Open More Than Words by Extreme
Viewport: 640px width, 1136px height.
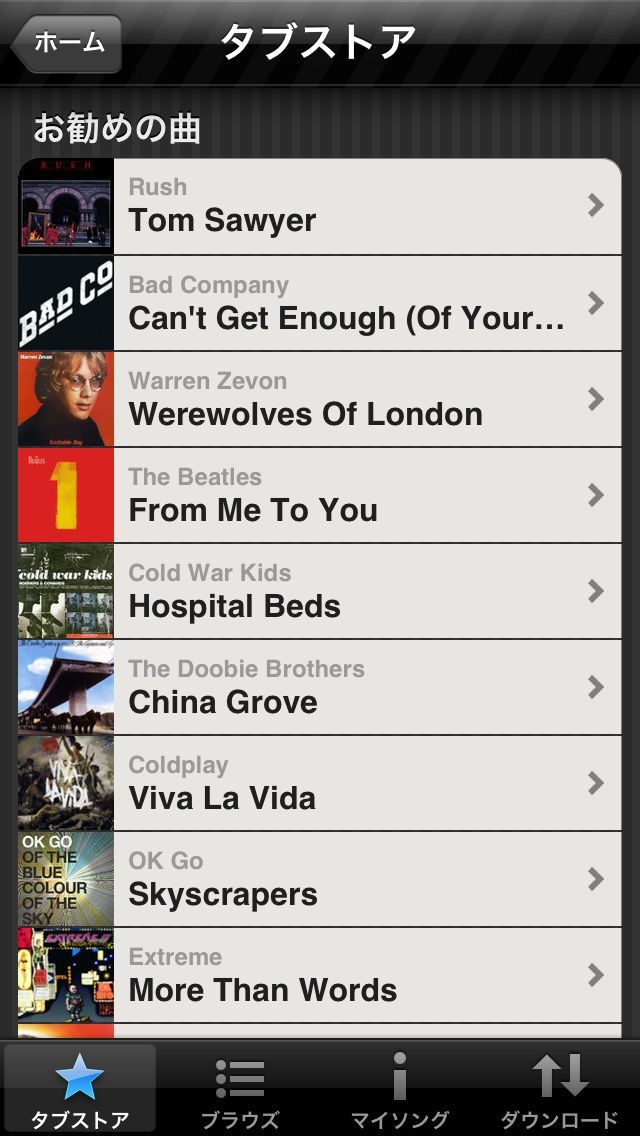[320, 975]
